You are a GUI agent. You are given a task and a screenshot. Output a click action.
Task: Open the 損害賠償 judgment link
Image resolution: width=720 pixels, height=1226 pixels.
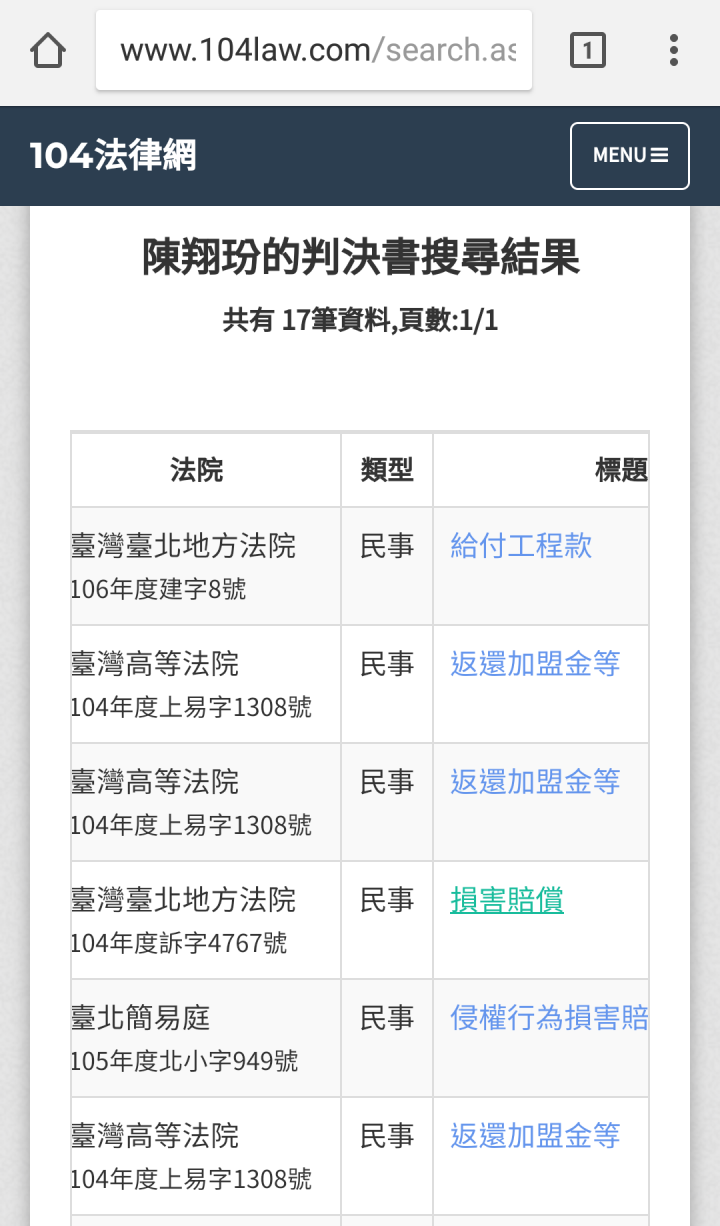[x=507, y=900]
